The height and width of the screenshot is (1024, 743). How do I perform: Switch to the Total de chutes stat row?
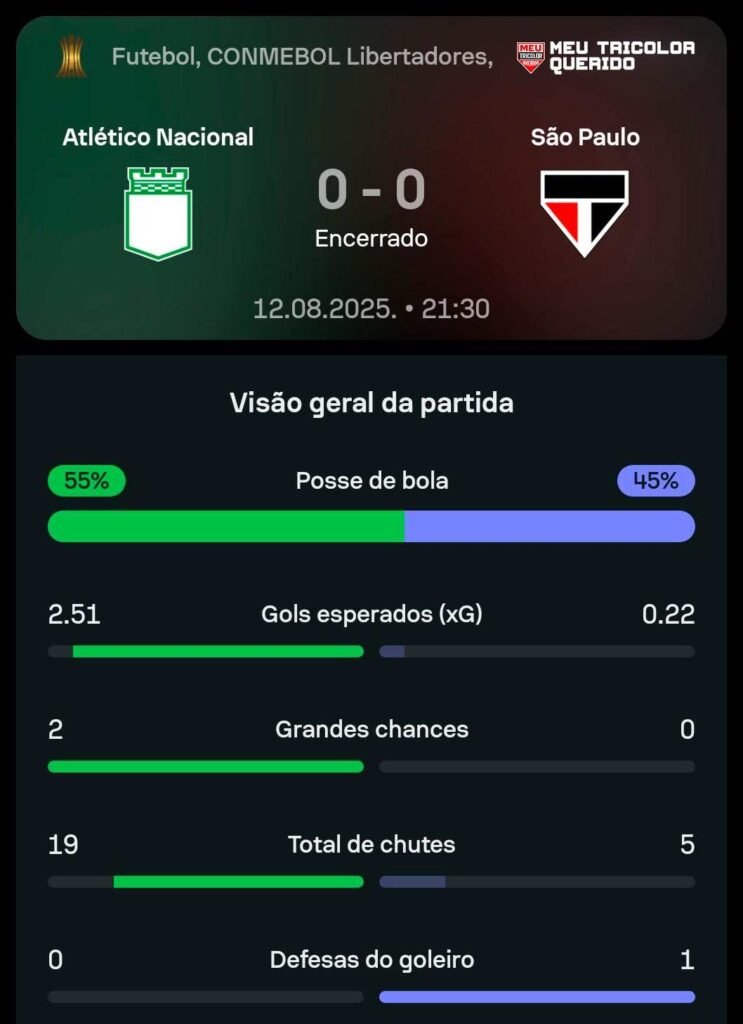tap(370, 844)
